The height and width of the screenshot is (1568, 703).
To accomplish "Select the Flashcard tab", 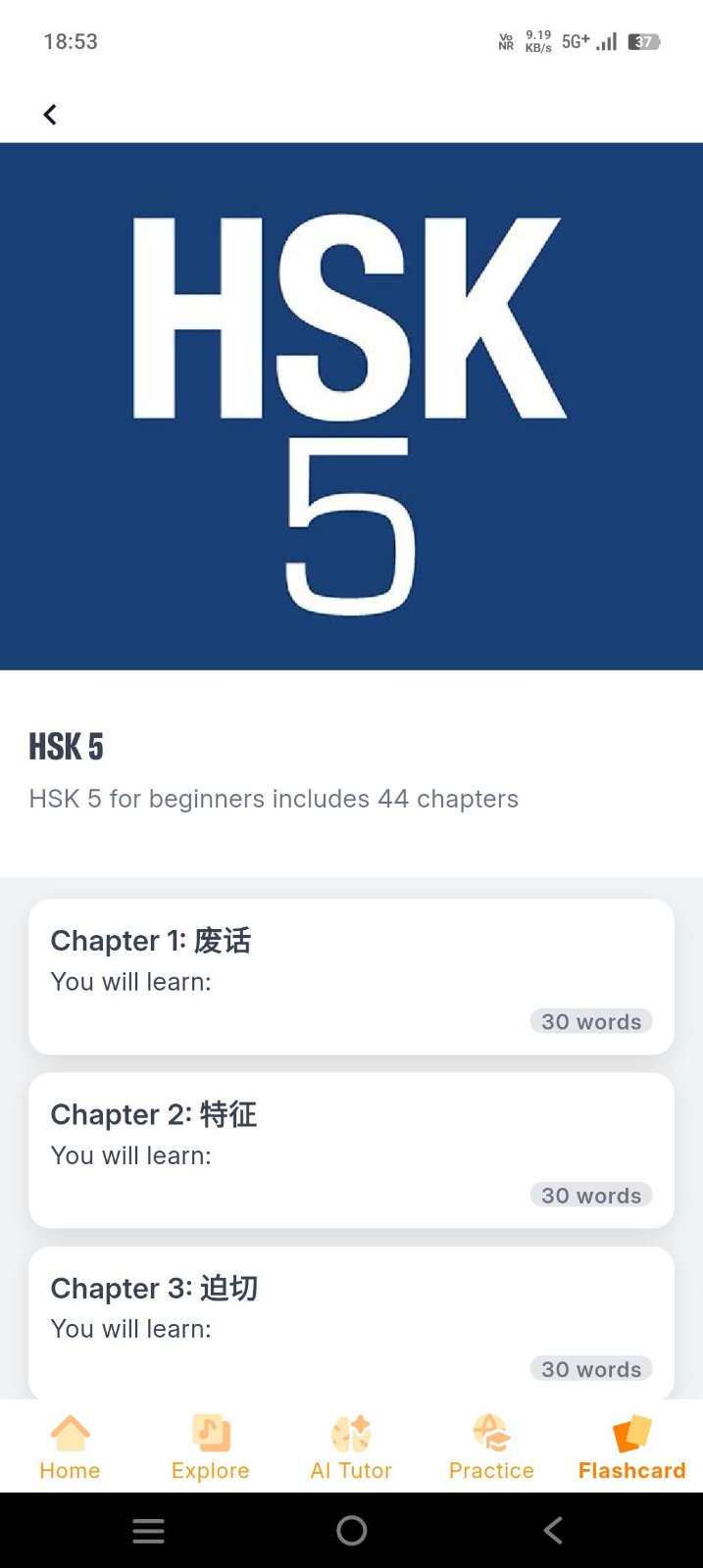I will 631,1447.
